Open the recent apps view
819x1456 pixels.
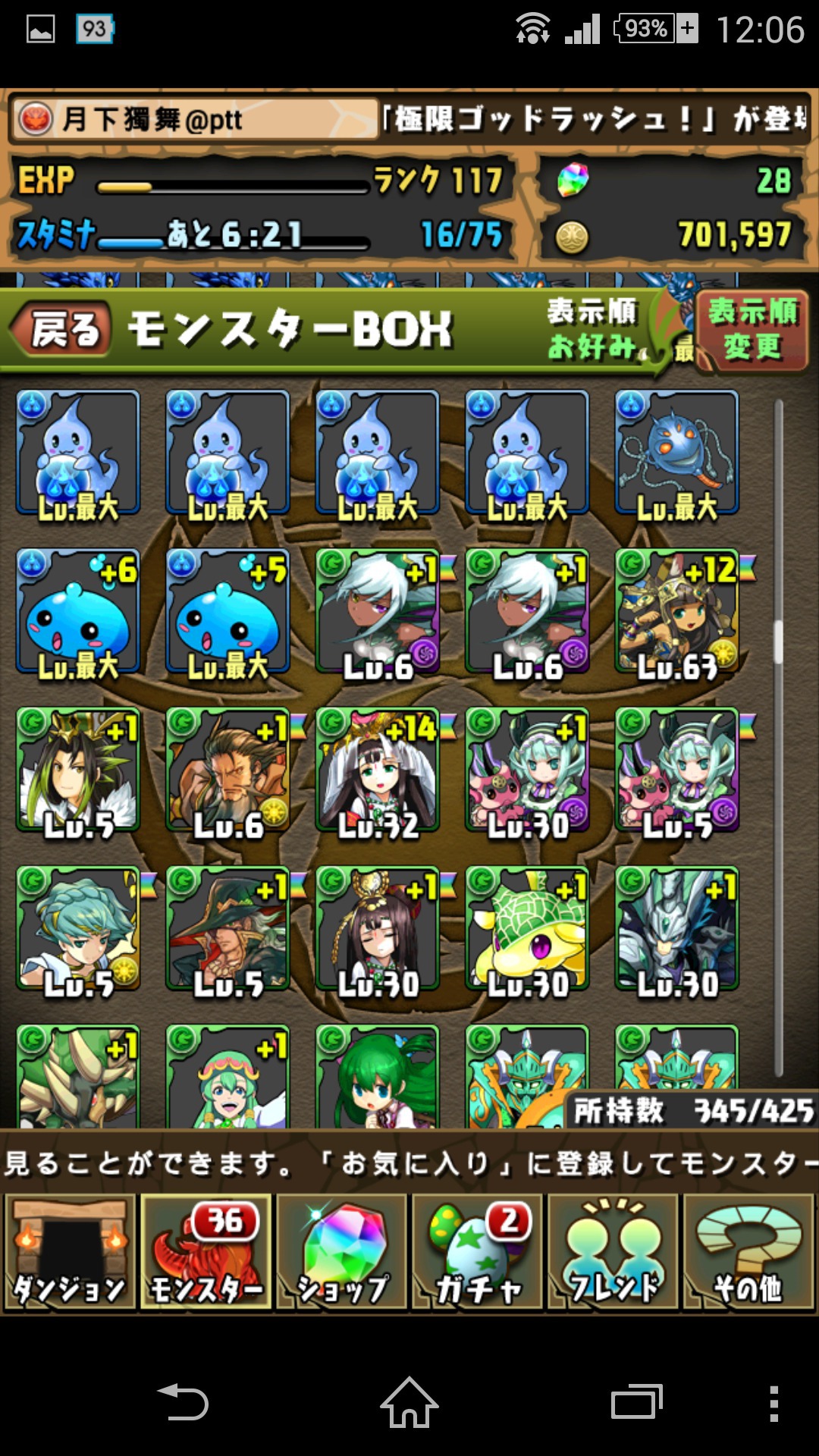pyautogui.click(x=637, y=1402)
